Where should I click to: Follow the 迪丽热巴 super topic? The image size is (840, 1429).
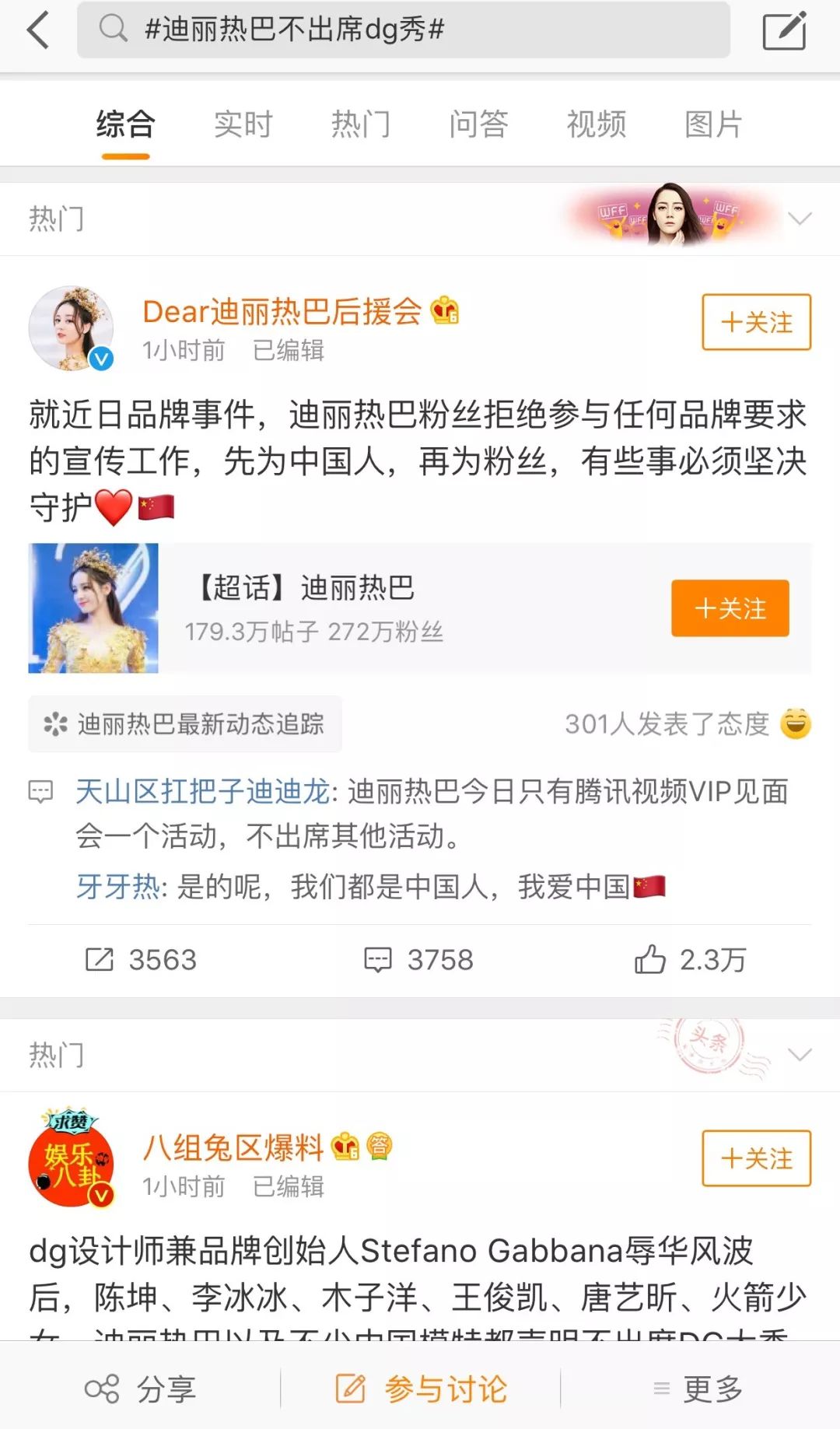tap(730, 608)
